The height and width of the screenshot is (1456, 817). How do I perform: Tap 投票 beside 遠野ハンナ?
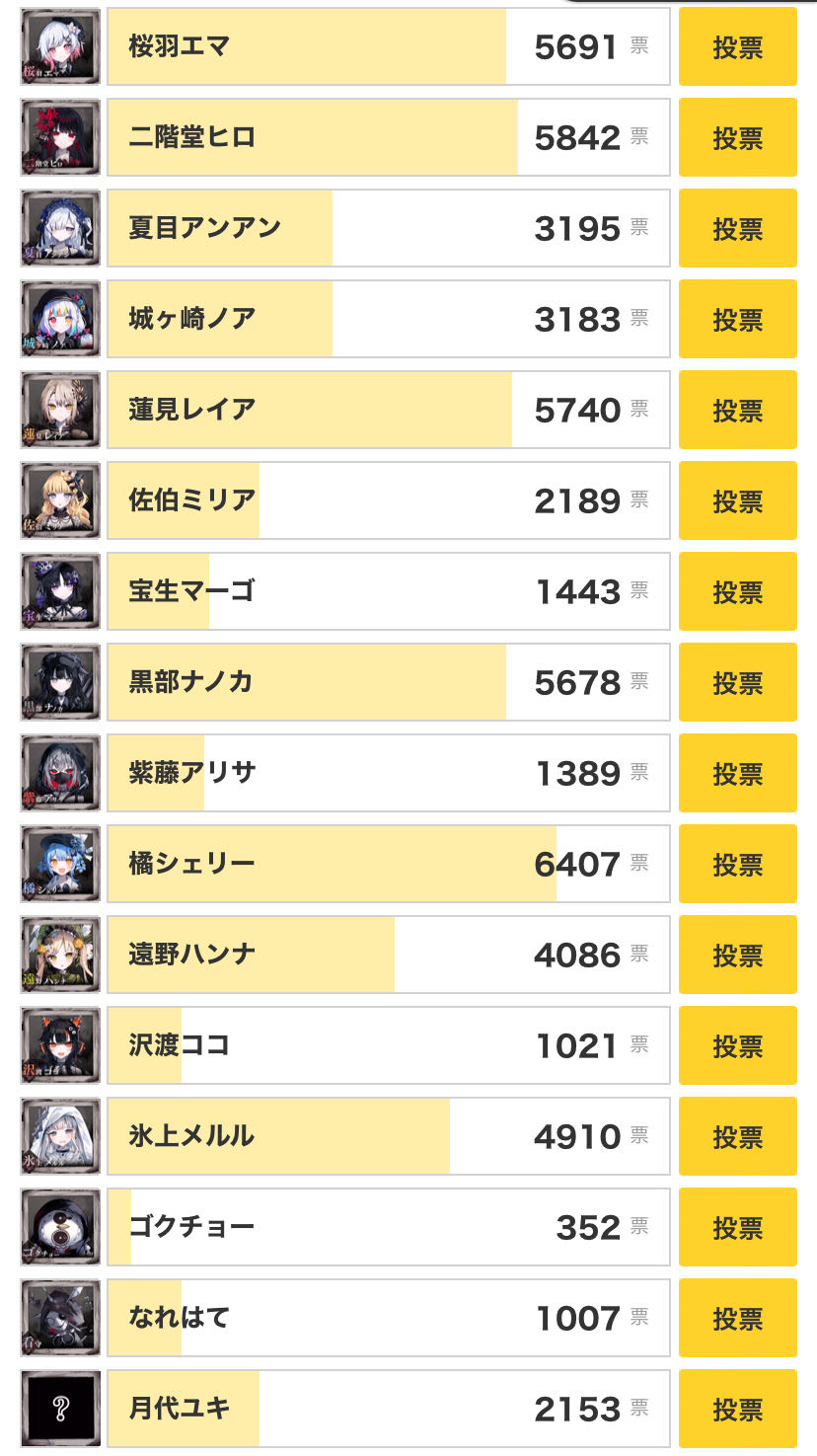[x=737, y=955]
